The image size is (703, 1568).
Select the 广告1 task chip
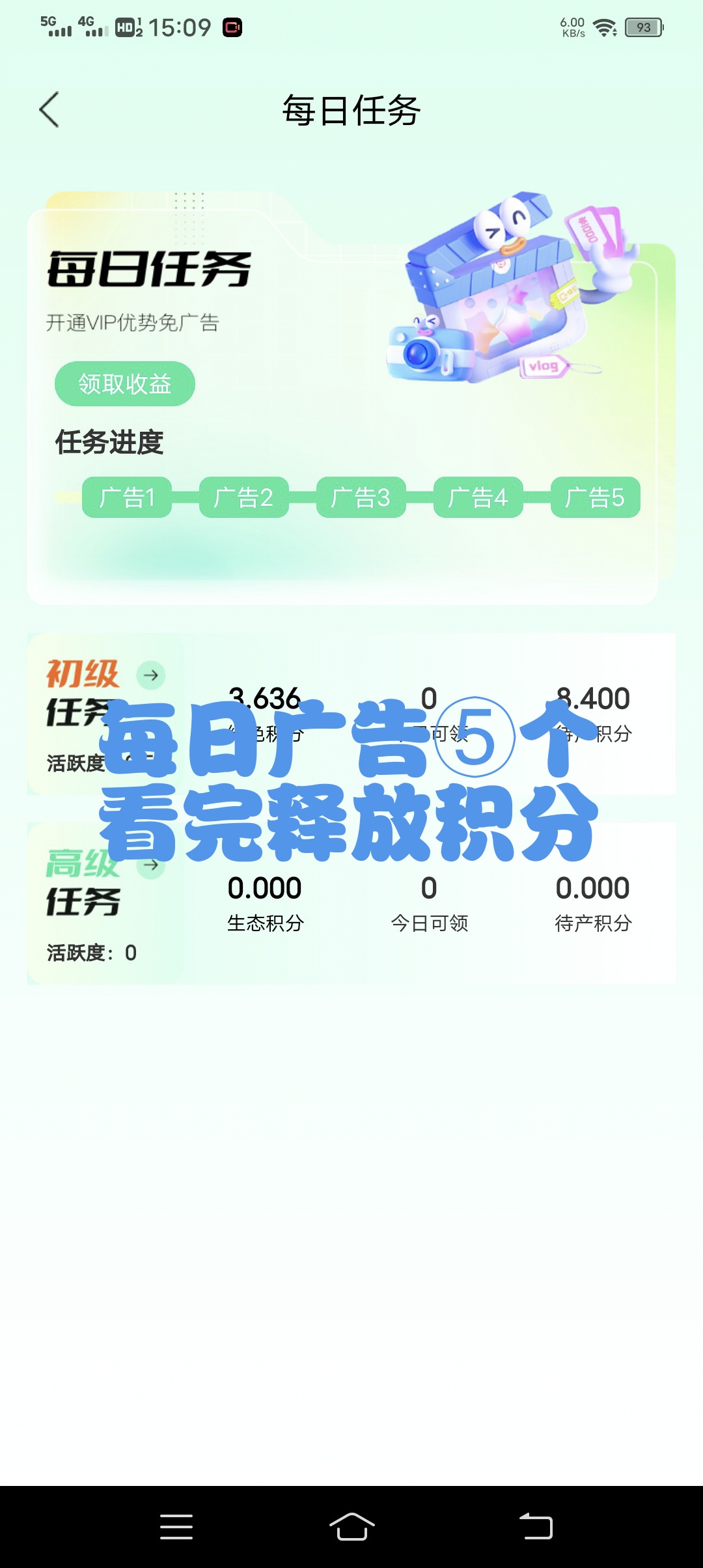pos(127,497)
